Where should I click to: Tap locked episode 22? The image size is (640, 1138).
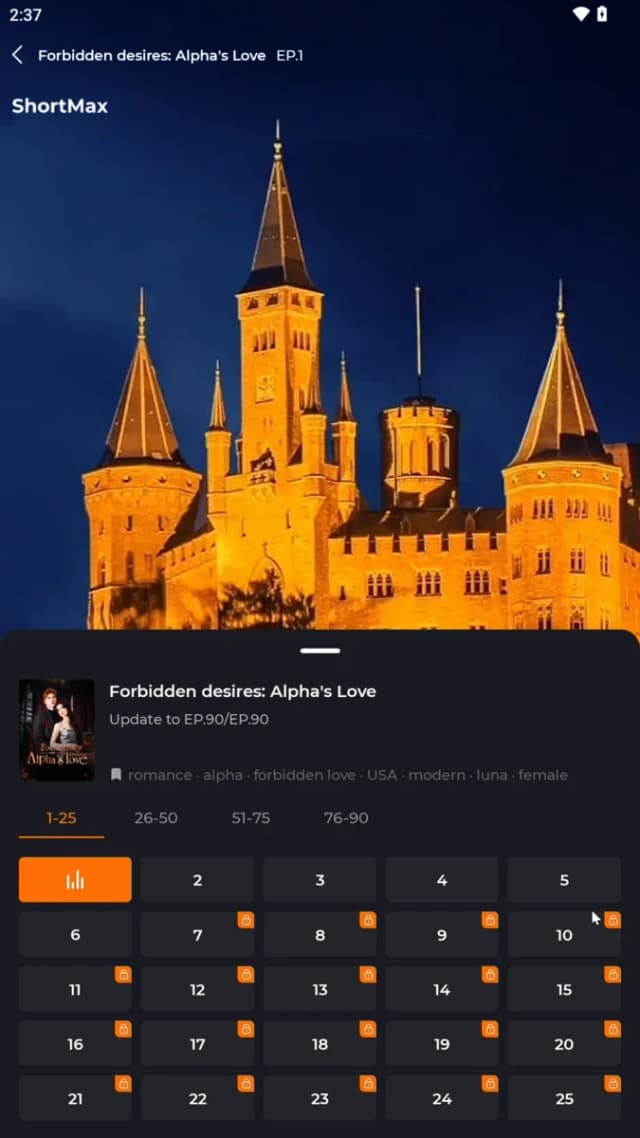[x=197, y=1098]
